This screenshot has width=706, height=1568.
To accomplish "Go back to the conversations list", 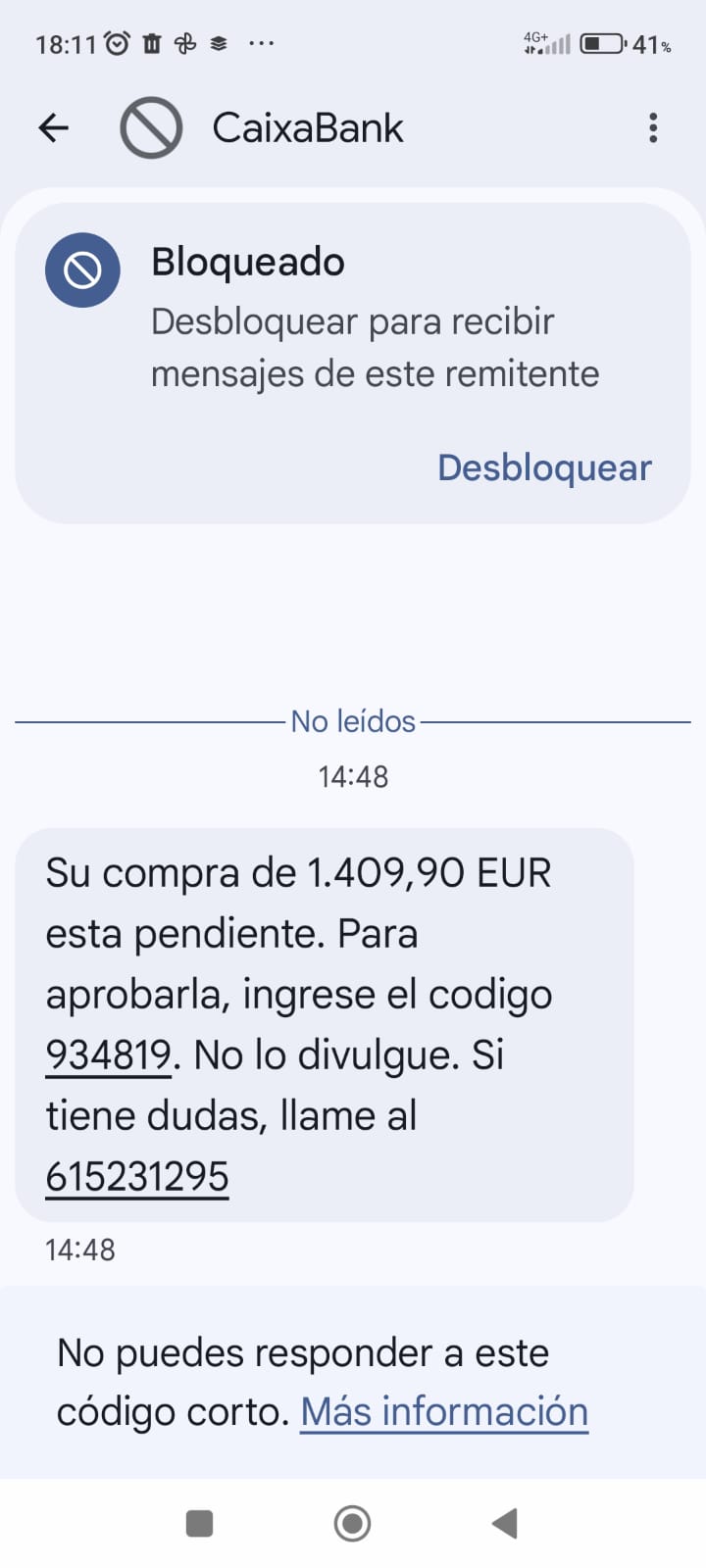I will [54, 127].
